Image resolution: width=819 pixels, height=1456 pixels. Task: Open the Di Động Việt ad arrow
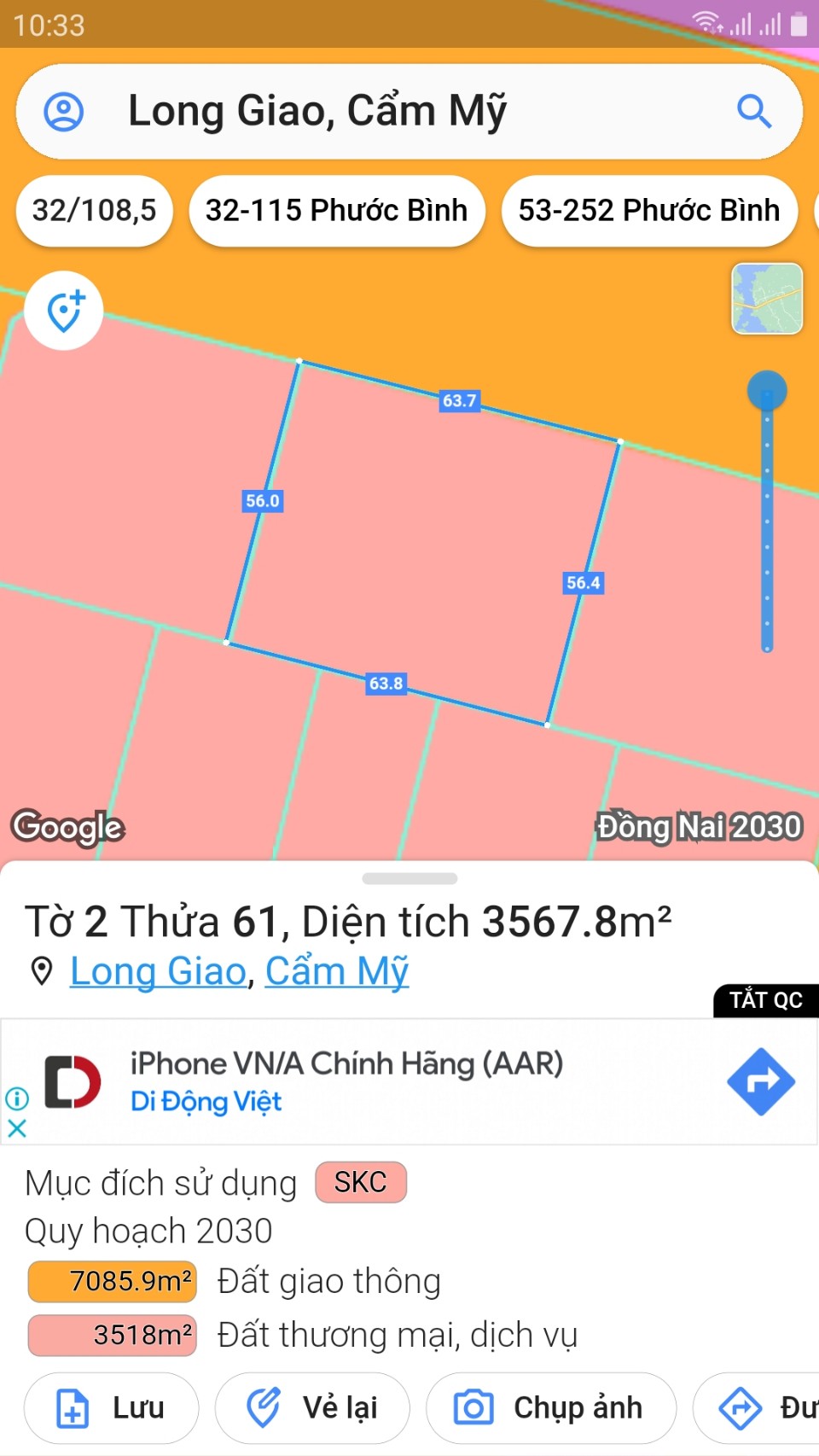pos(761,1081)
